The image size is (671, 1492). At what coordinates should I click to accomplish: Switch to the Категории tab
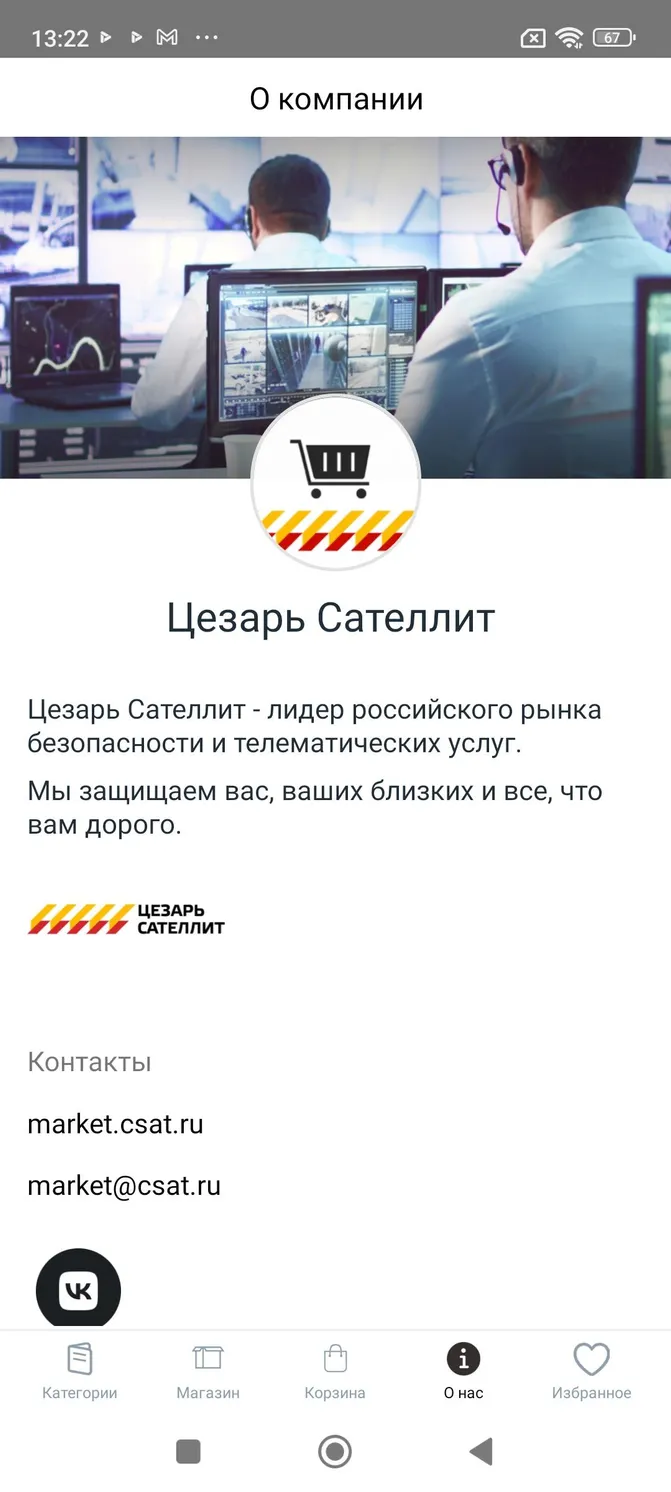click(x=80, y=1371)
